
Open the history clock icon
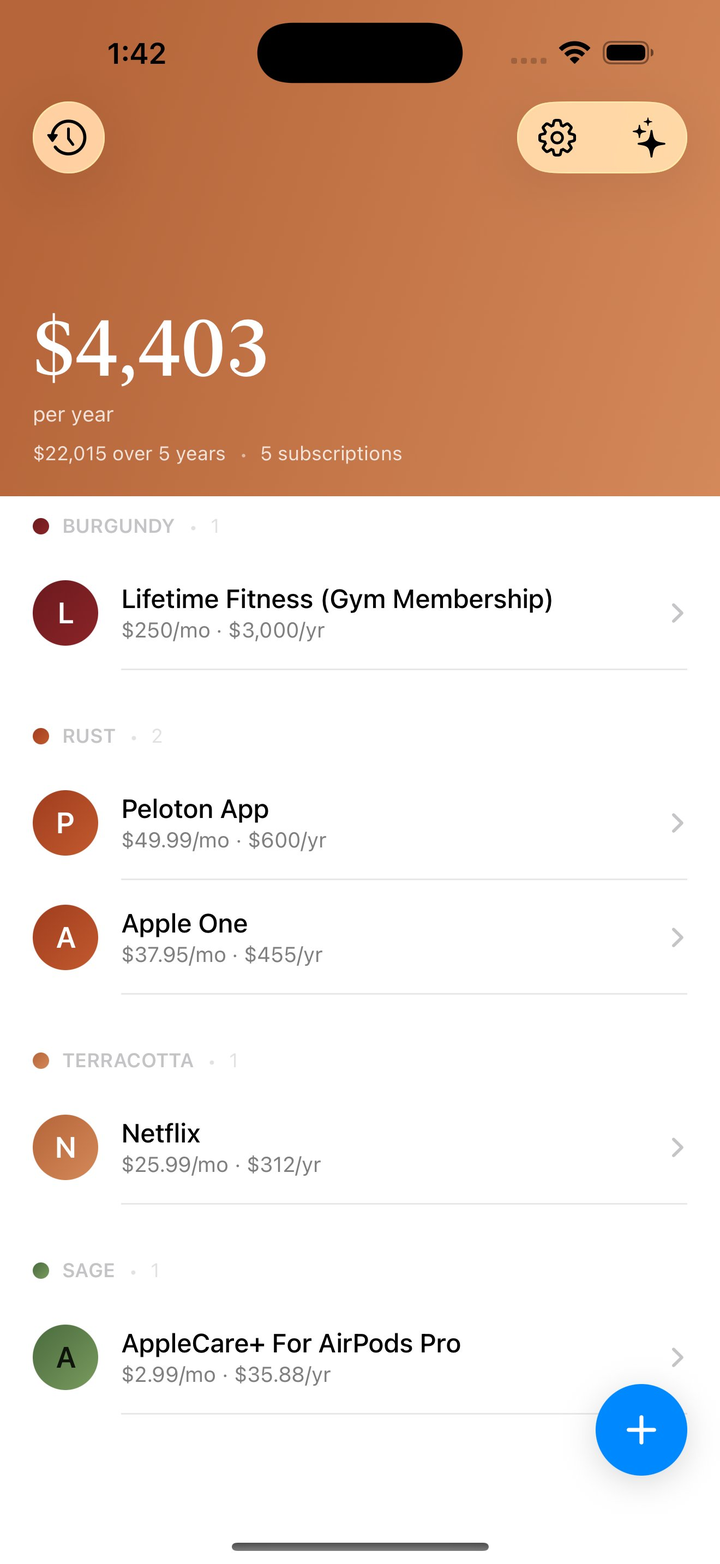pyautogui.click(x=68, y=137)
